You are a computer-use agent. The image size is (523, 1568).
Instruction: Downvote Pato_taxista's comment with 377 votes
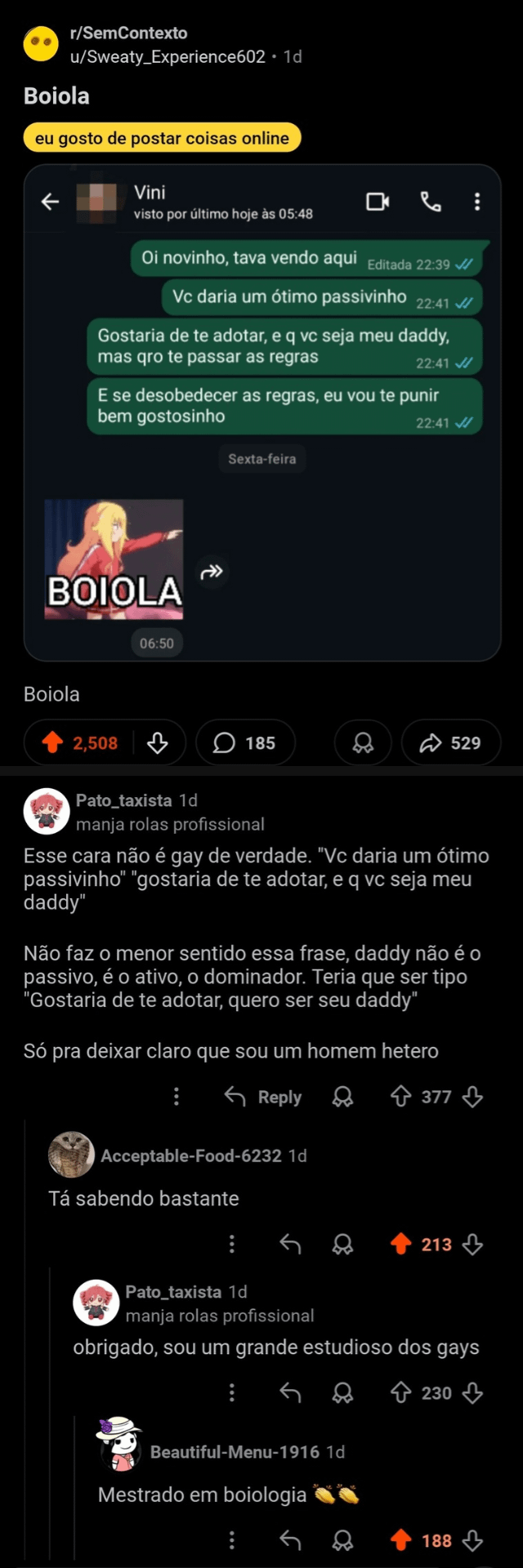point(472,1097)
